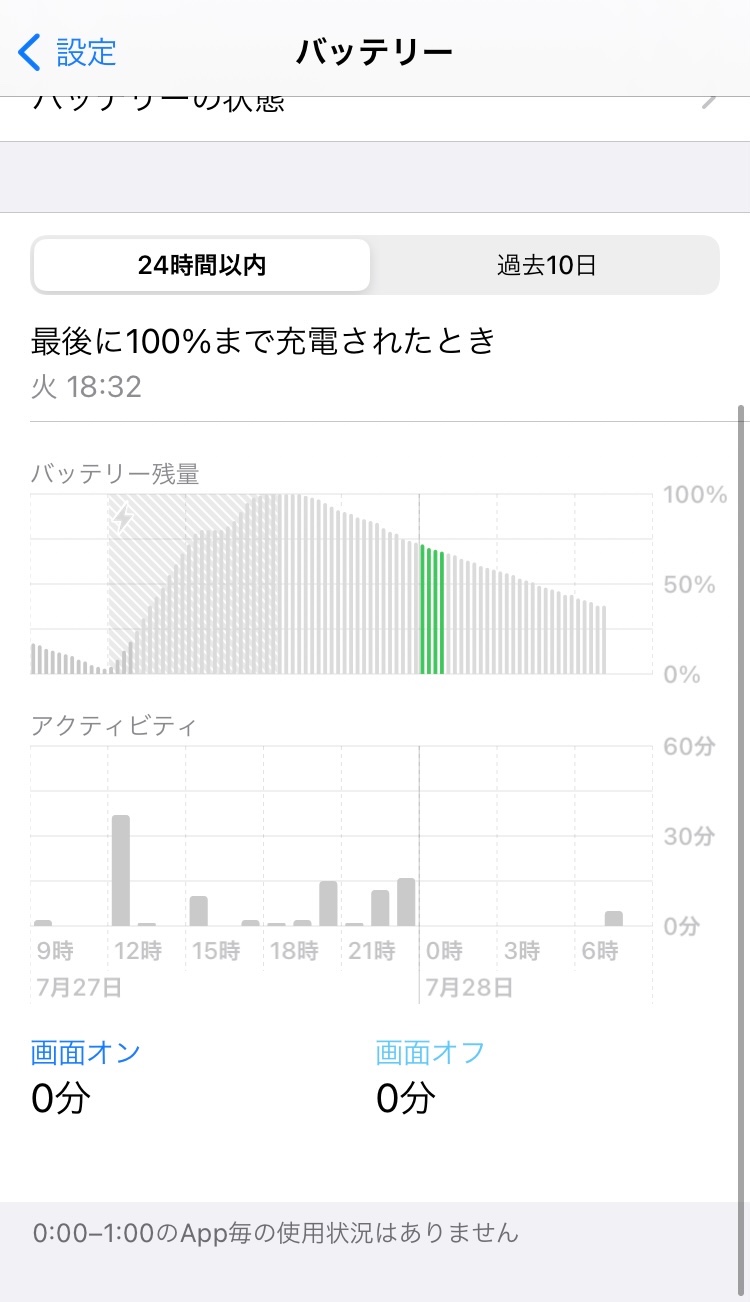This screenshot has width=750, height=1302.
Task: Go back to 設定
Action: coord(68,51)
